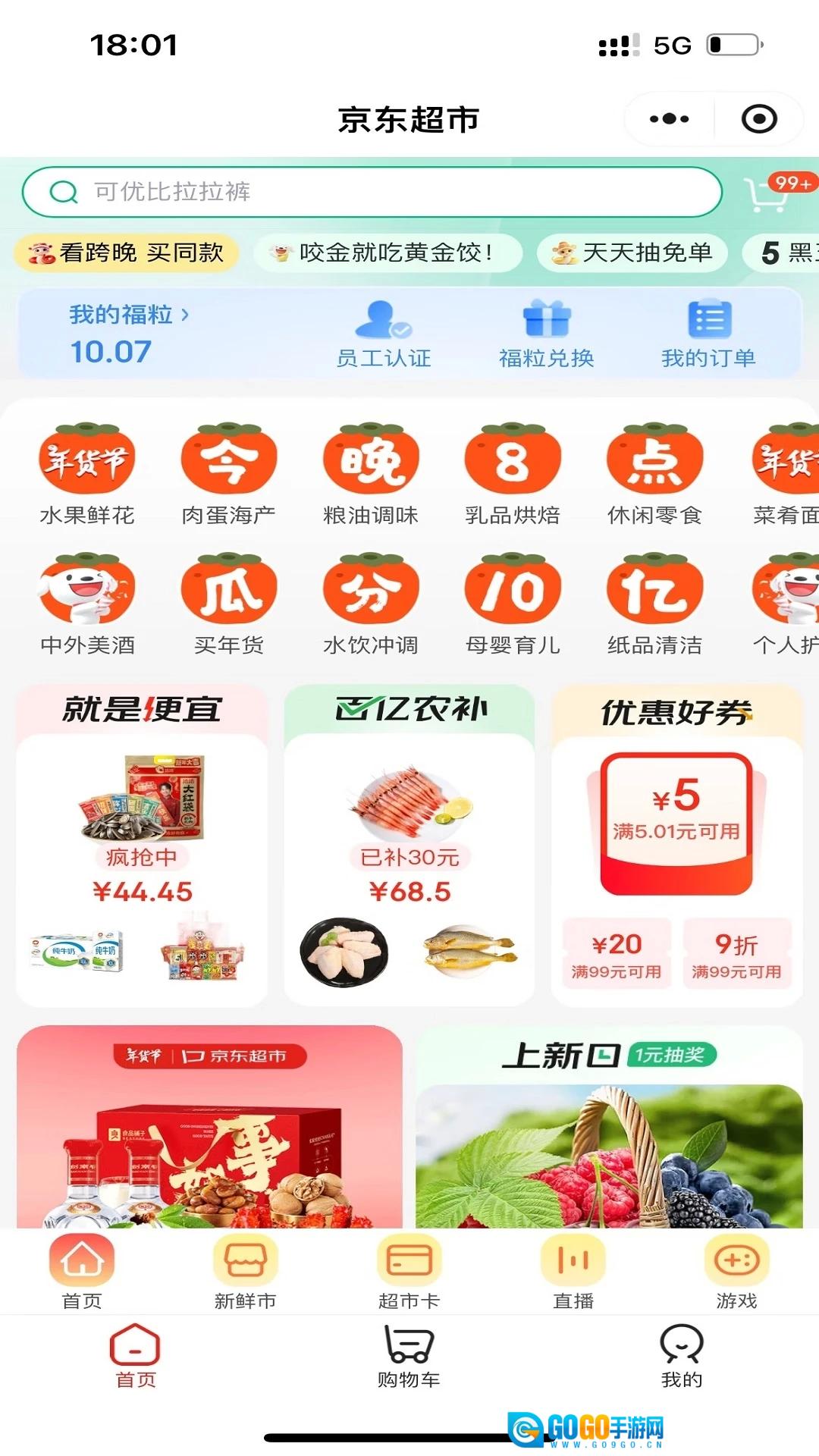Claim the ¥5 满5.01元可用 coupon

[x=676, y=823]
